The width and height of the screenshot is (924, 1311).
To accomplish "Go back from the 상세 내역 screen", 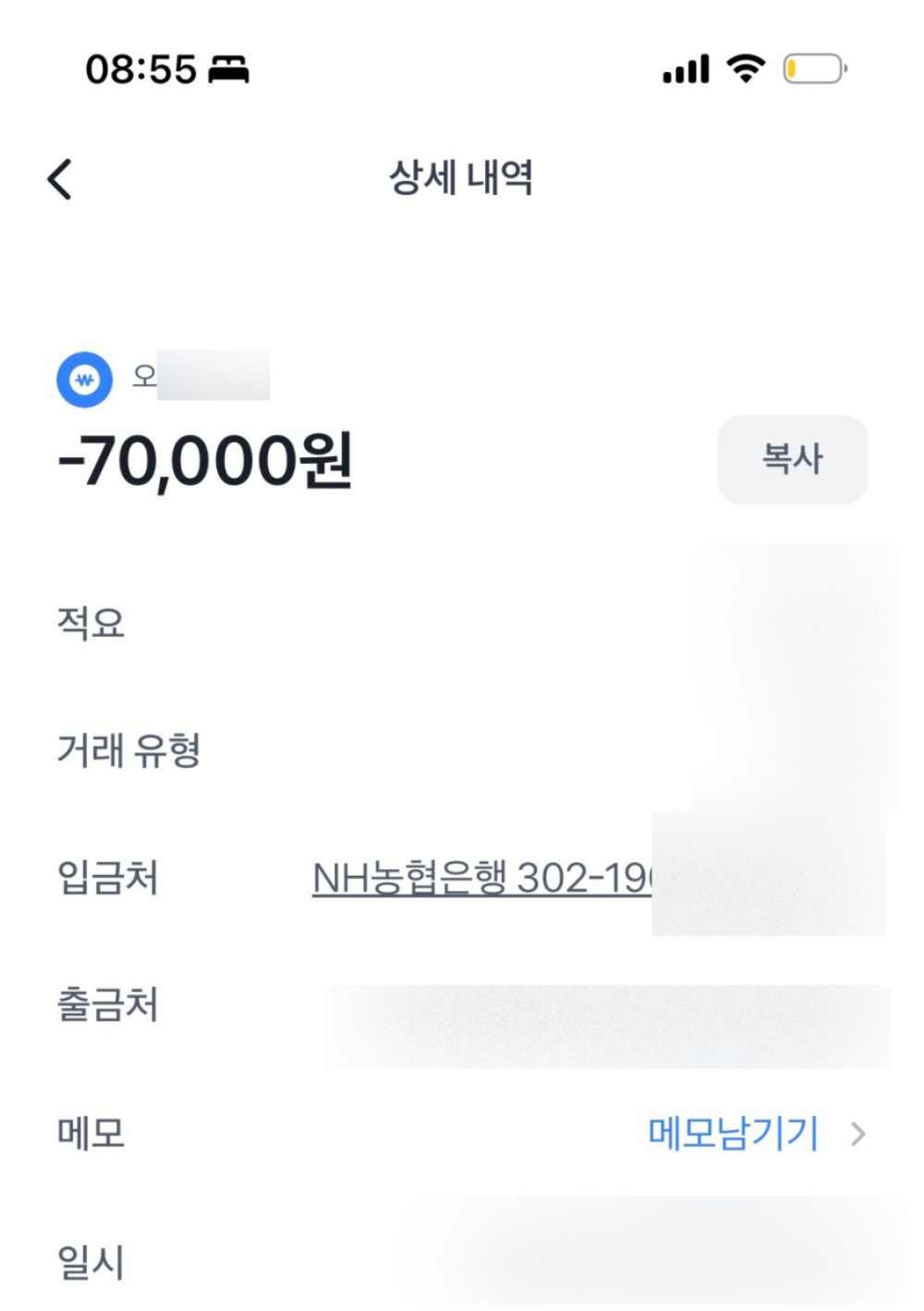I will pos(60,178).
